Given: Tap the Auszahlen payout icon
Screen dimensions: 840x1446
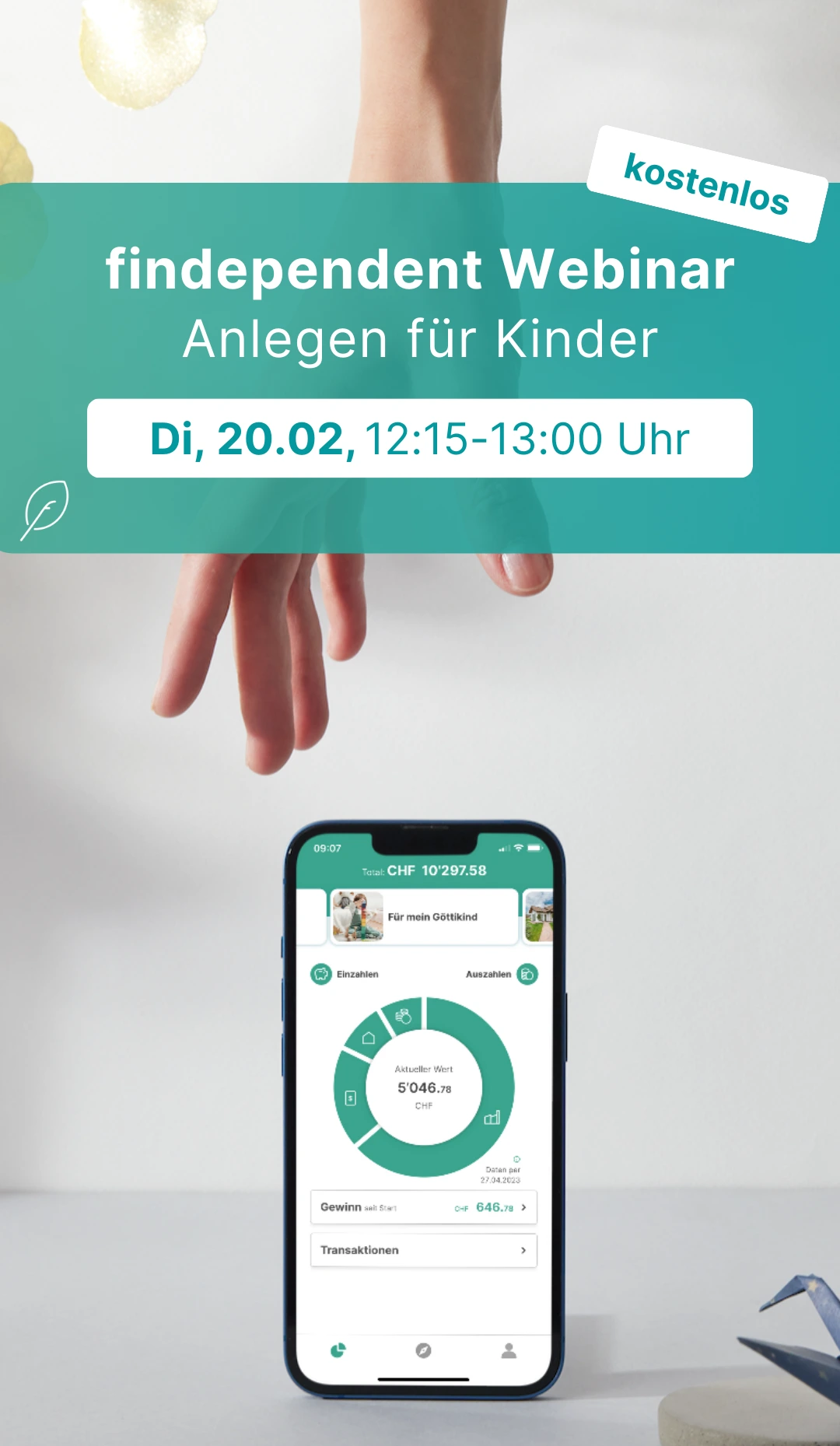Looking at the screenshot, I should coord(527,974).
